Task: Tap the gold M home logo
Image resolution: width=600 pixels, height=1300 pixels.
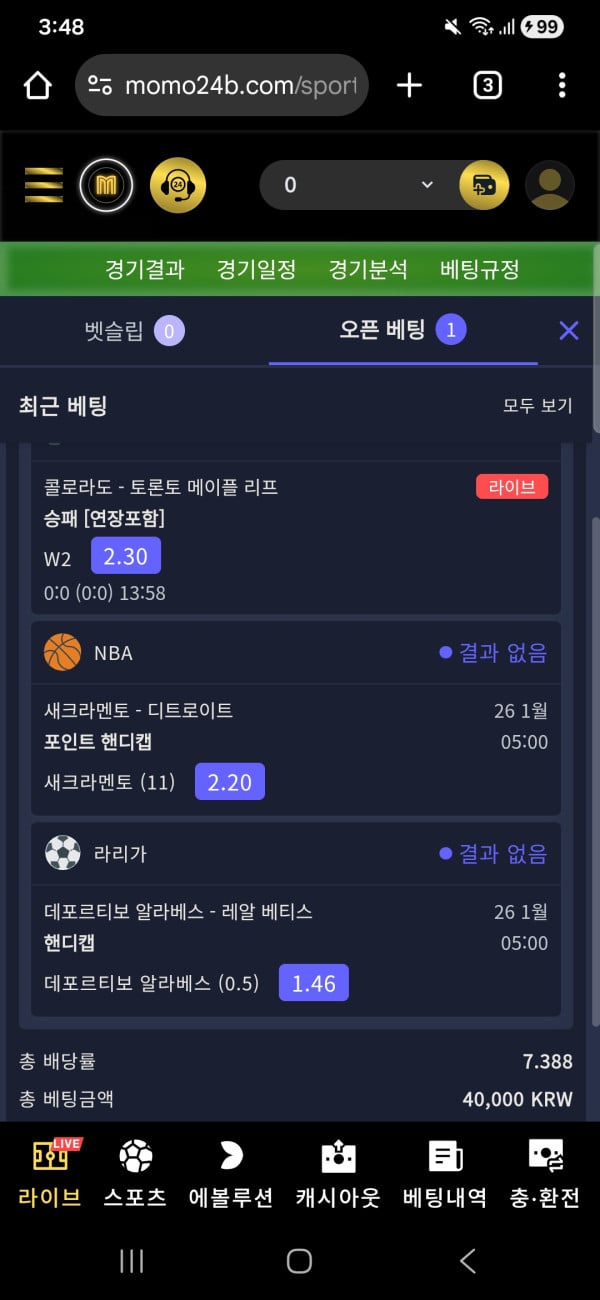Action: point(106,185)
